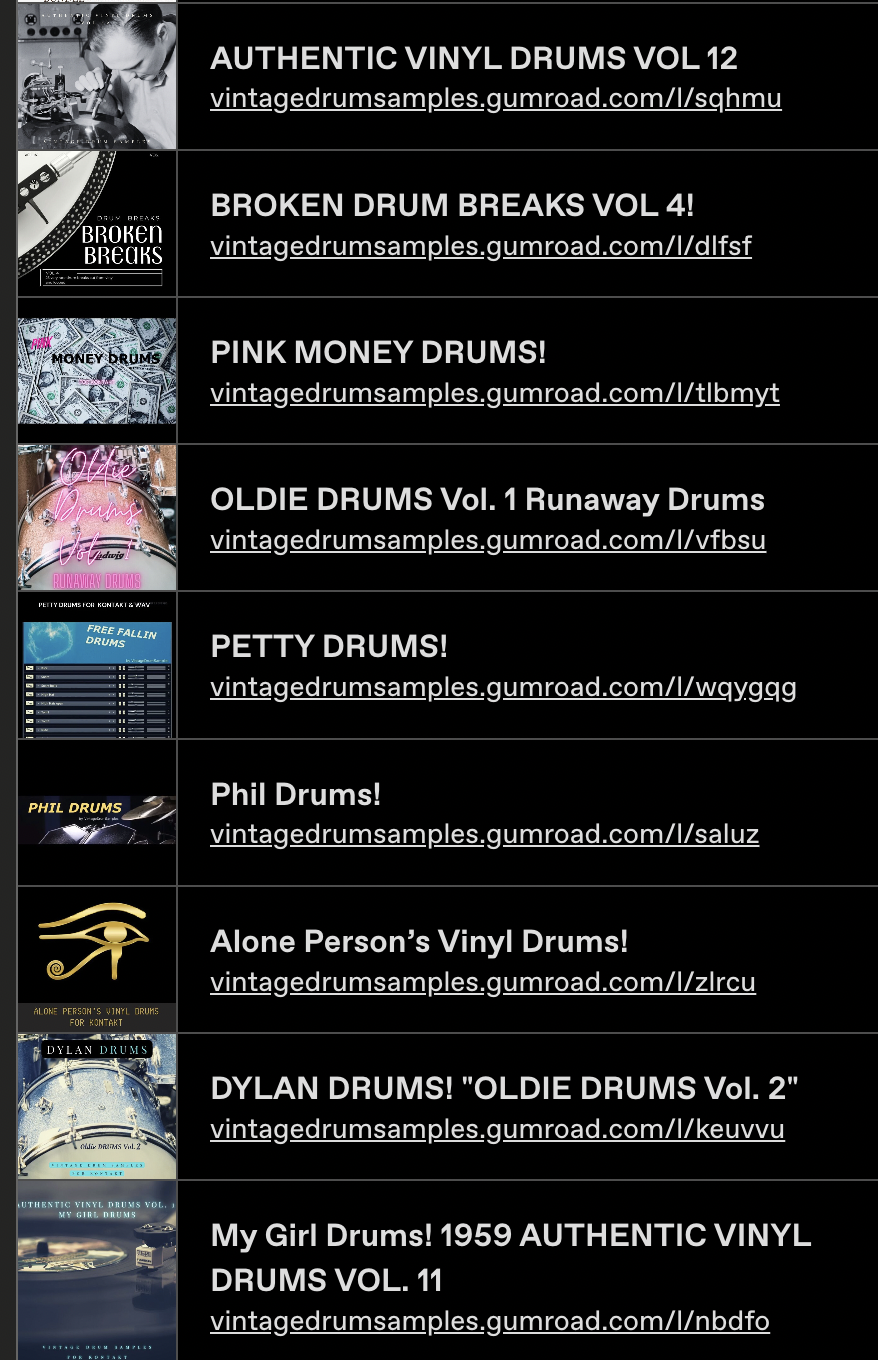878x1360 pixels.
Task: Open the Phil Drums link
Action: (484, 834)
